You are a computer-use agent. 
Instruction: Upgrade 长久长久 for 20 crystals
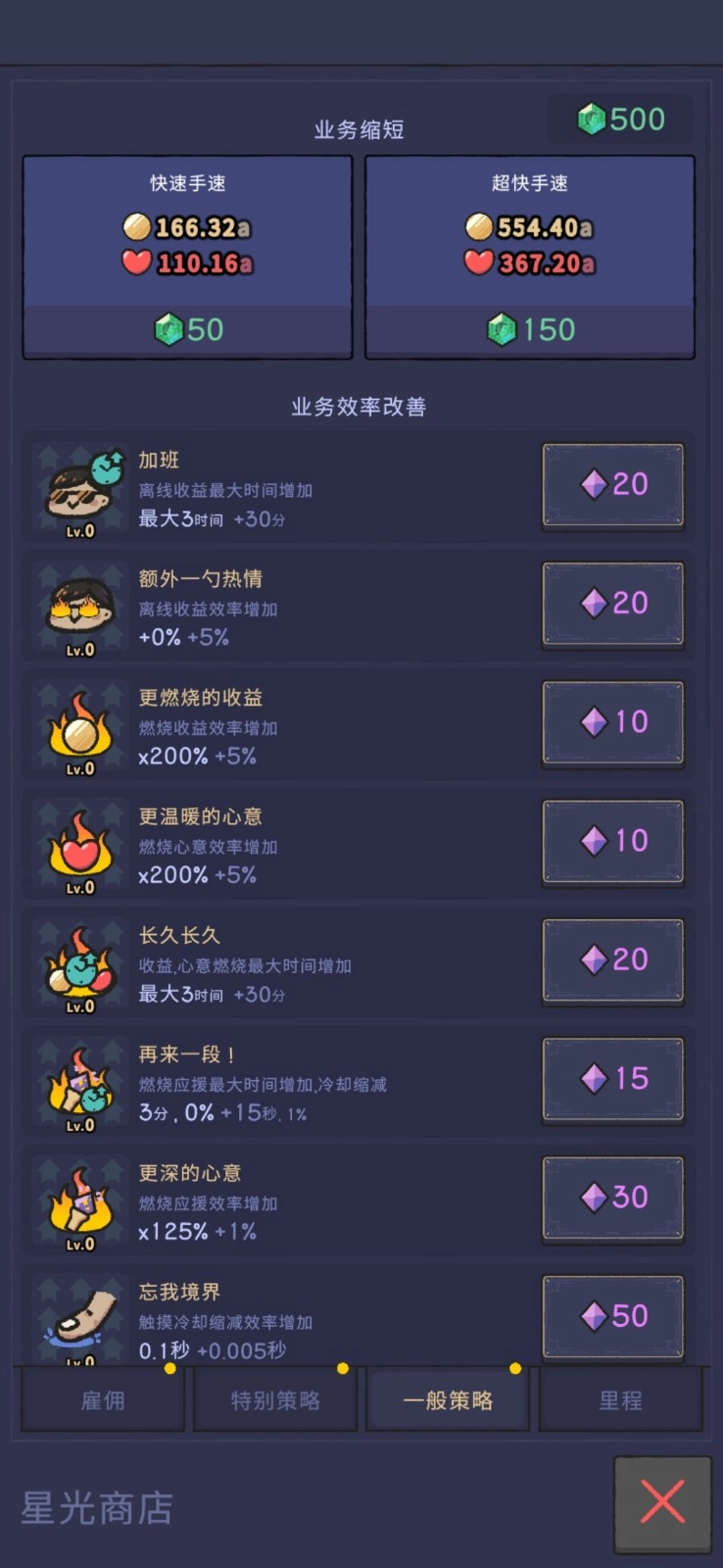pos(613,959)
